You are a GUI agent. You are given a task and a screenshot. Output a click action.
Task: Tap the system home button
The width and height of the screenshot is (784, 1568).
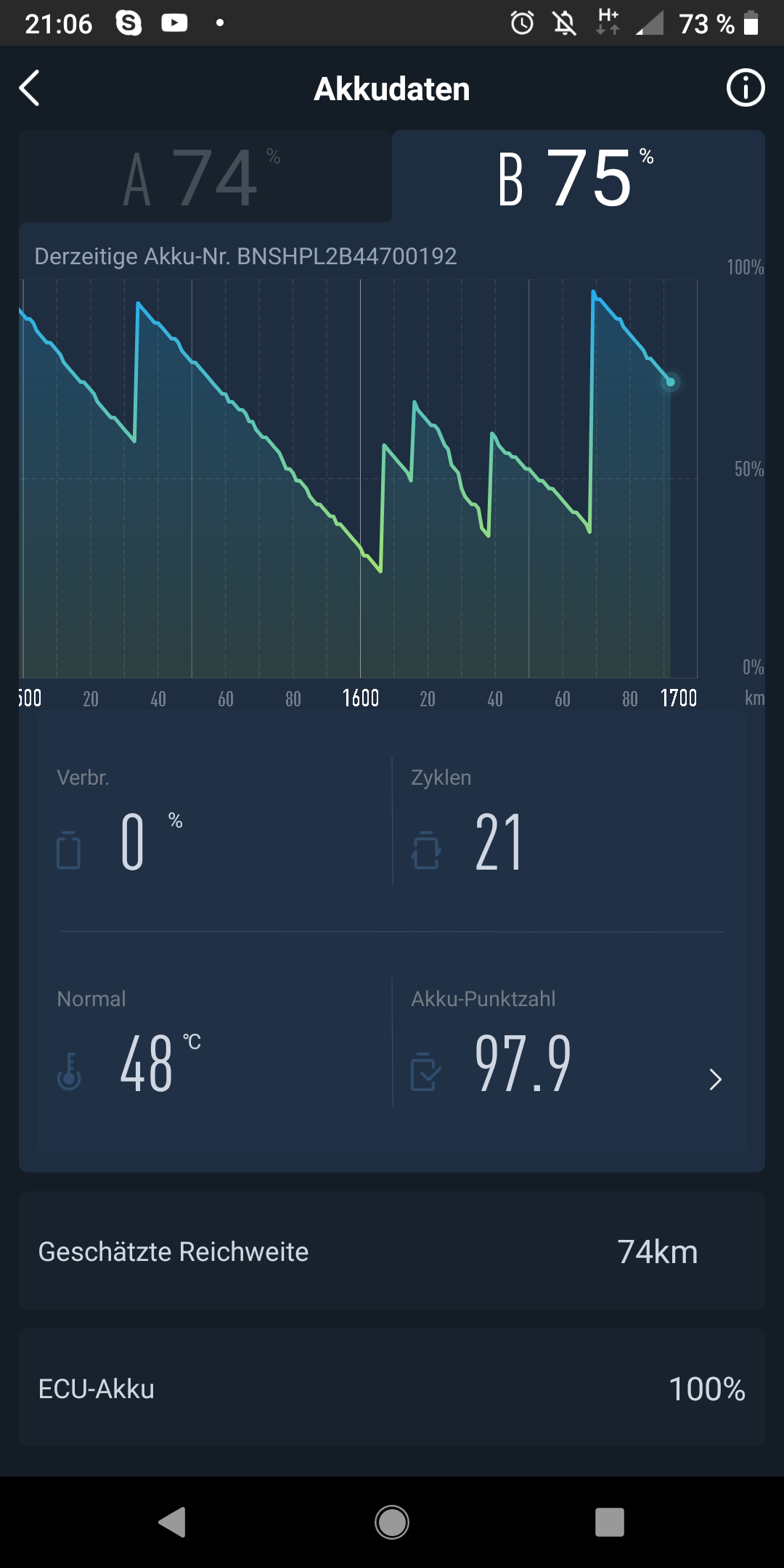pyautogui.click(x=392, y=1522)
